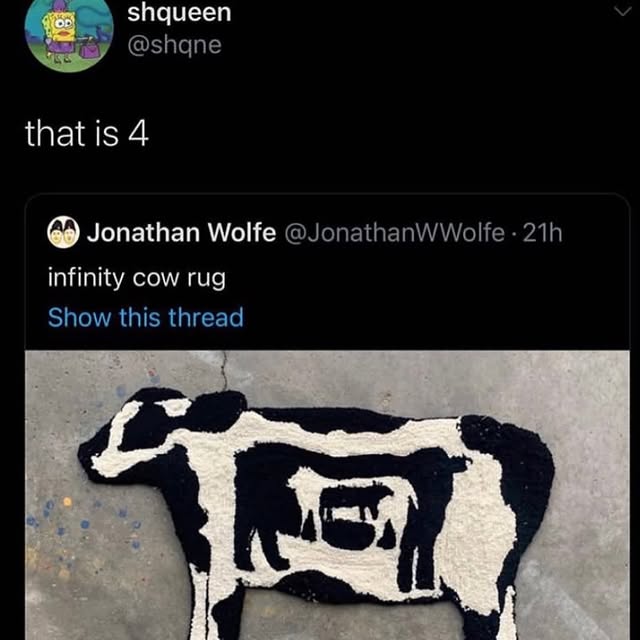View the @shqne profile from the username
Screen dimensions: 640x640
[174, 45]
